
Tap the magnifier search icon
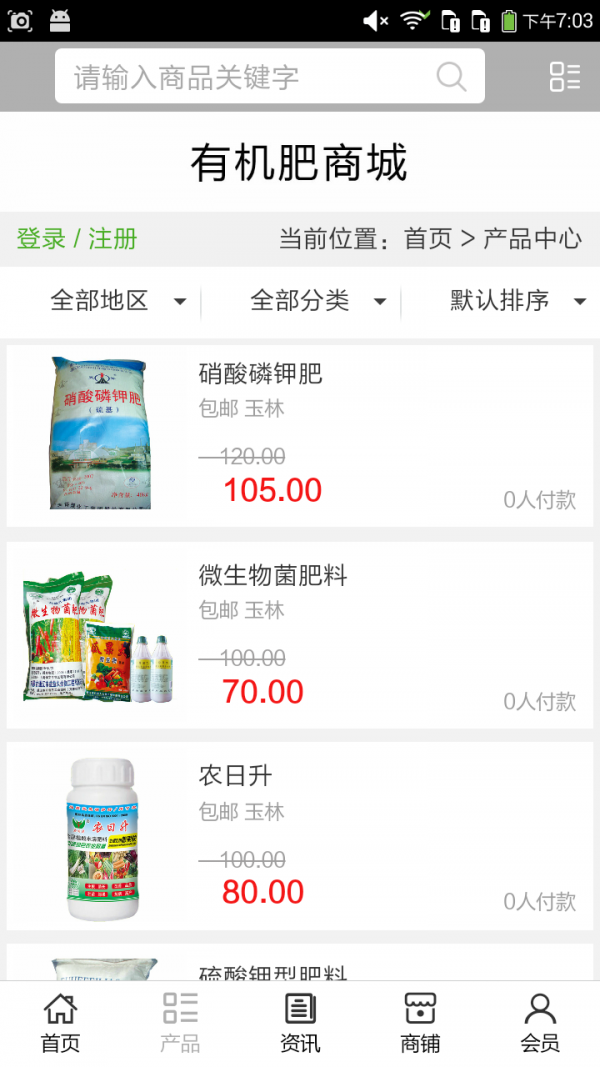pos(451,77)
